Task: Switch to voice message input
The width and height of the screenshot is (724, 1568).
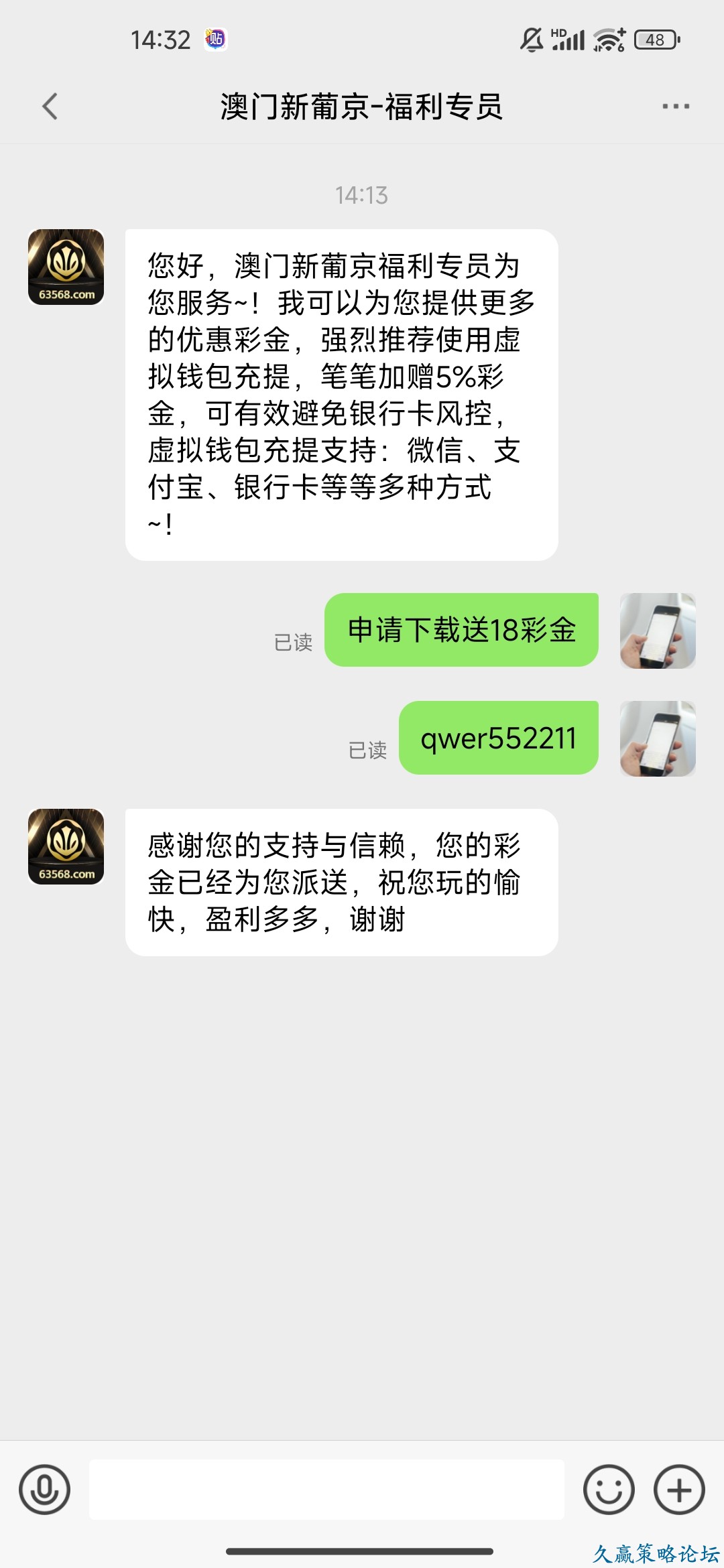Action: (44, 1490)
